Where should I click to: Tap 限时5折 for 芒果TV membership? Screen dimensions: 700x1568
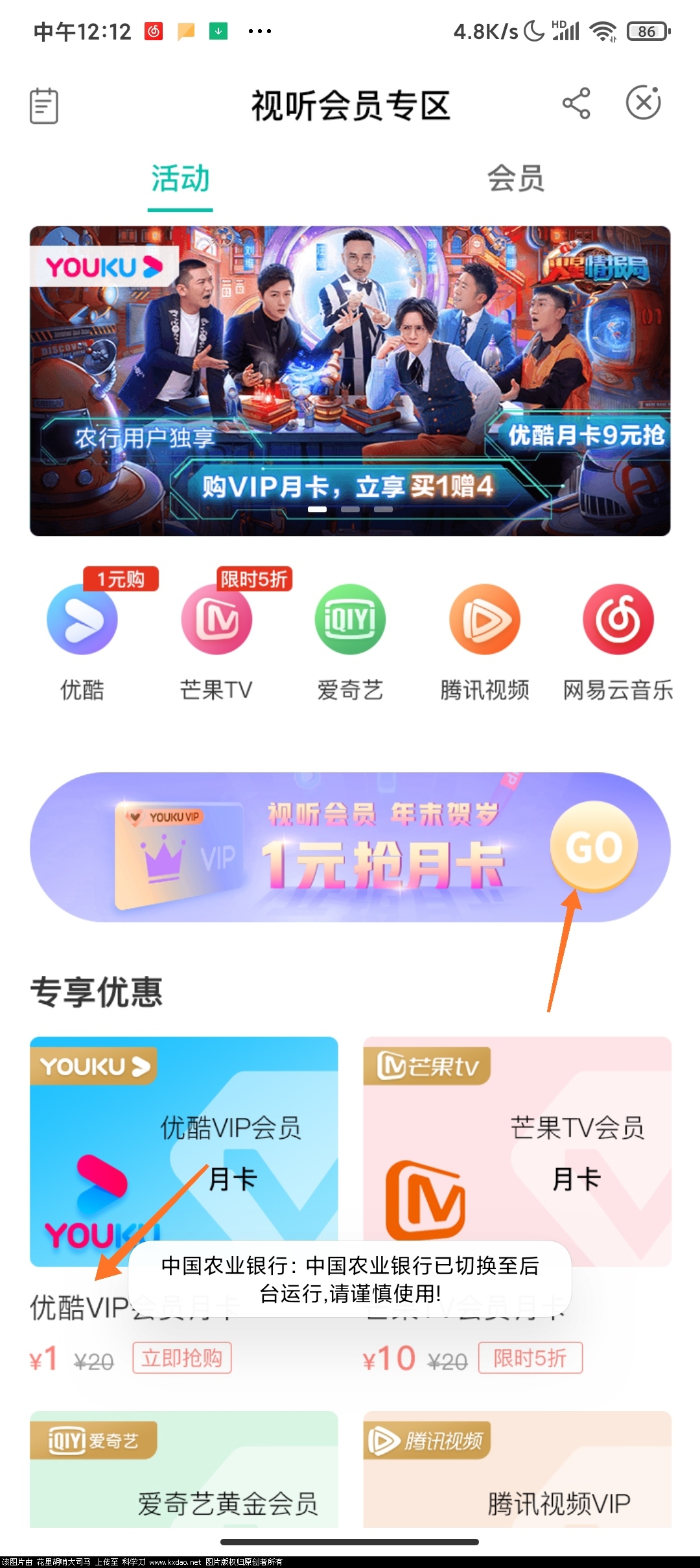click(530, 1358)
